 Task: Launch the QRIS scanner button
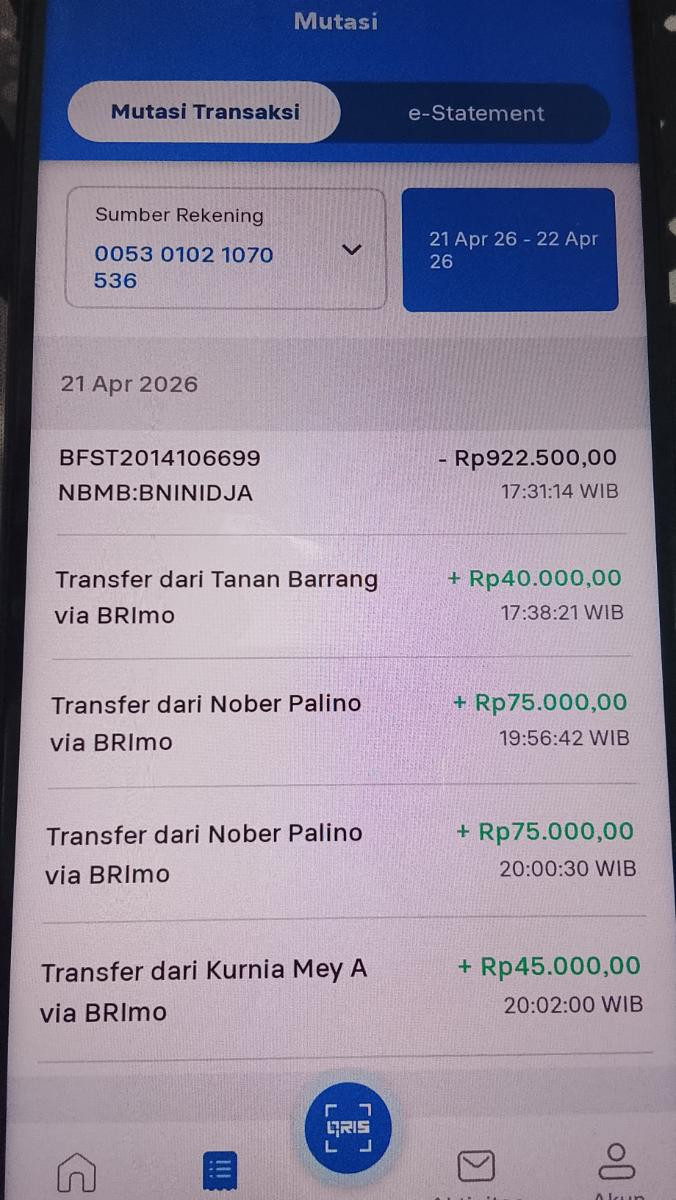click(x=347, y=1126)
